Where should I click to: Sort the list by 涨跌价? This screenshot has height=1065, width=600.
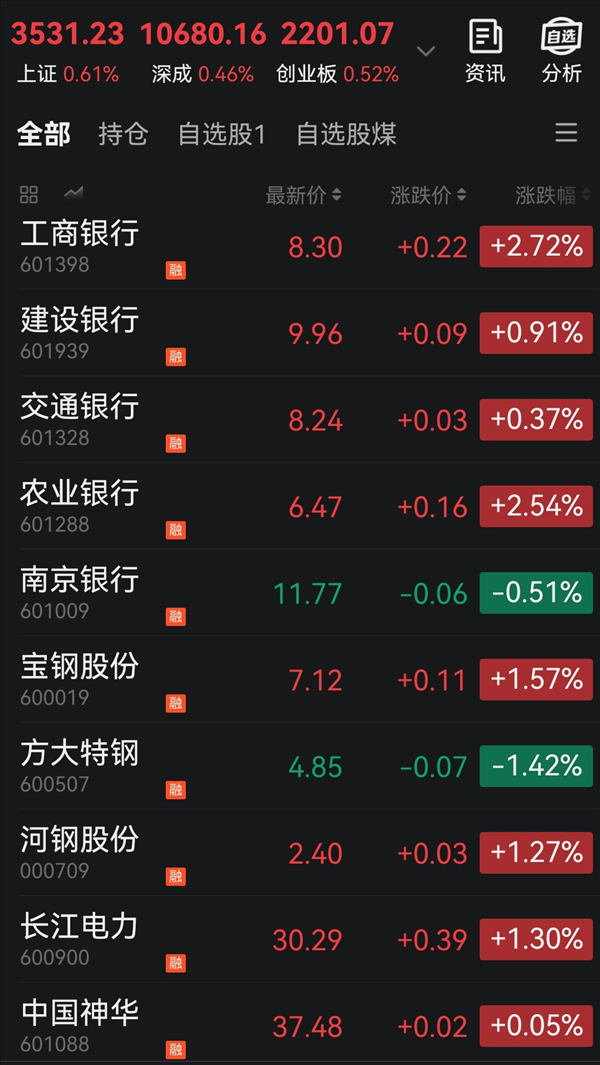click(428, 196)
